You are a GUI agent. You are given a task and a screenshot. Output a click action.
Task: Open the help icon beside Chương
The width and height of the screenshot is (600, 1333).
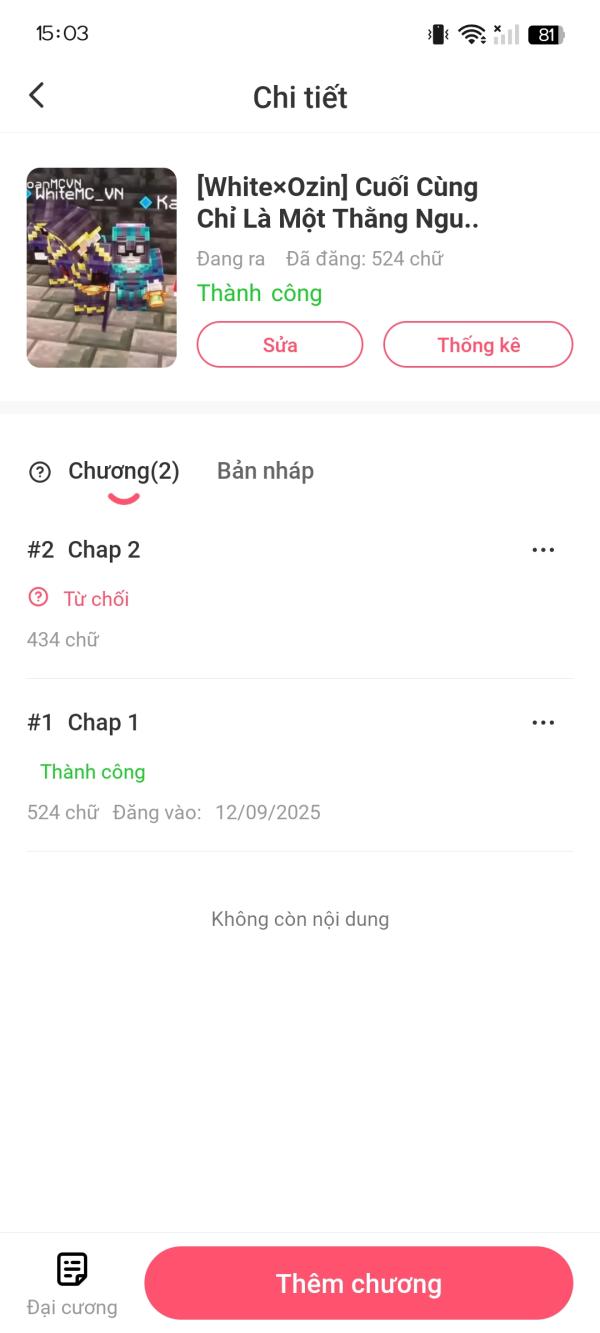tap(40, 472)
